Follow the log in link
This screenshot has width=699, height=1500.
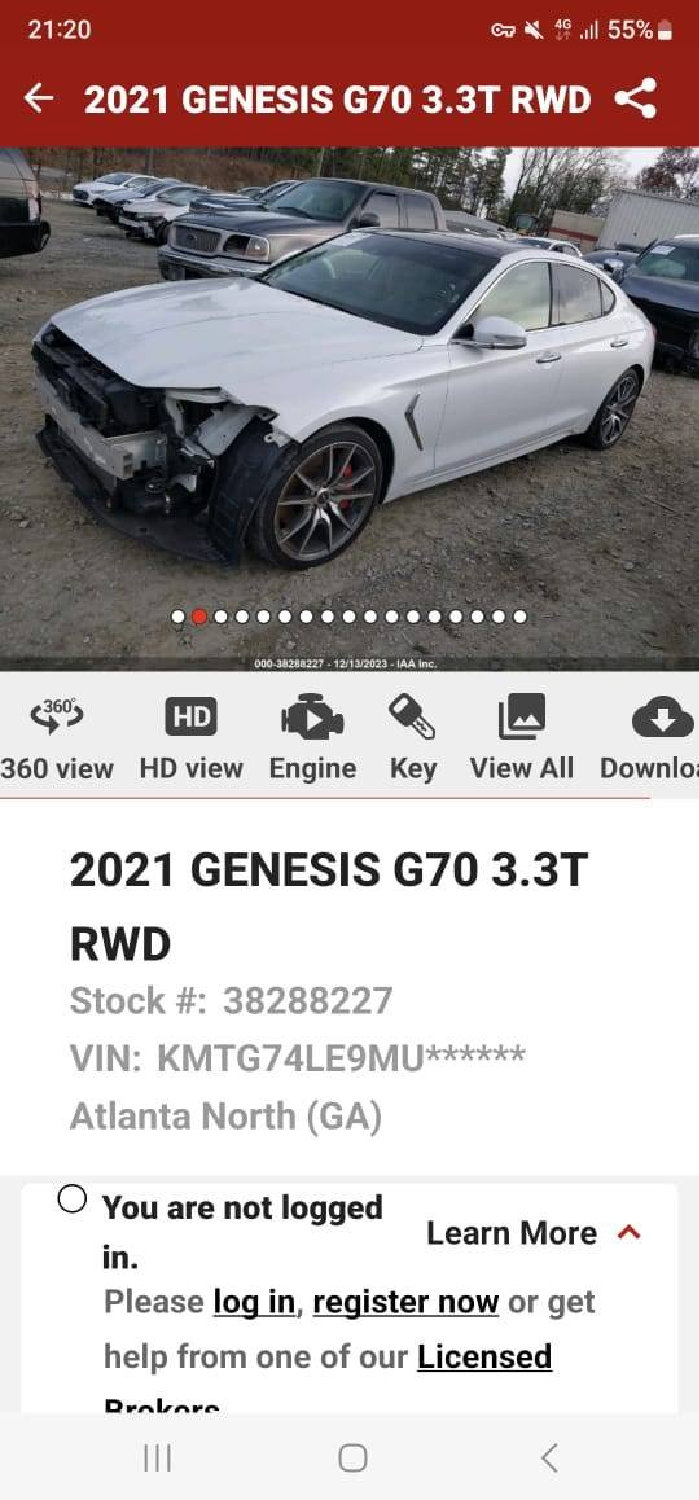point(254,1302)
